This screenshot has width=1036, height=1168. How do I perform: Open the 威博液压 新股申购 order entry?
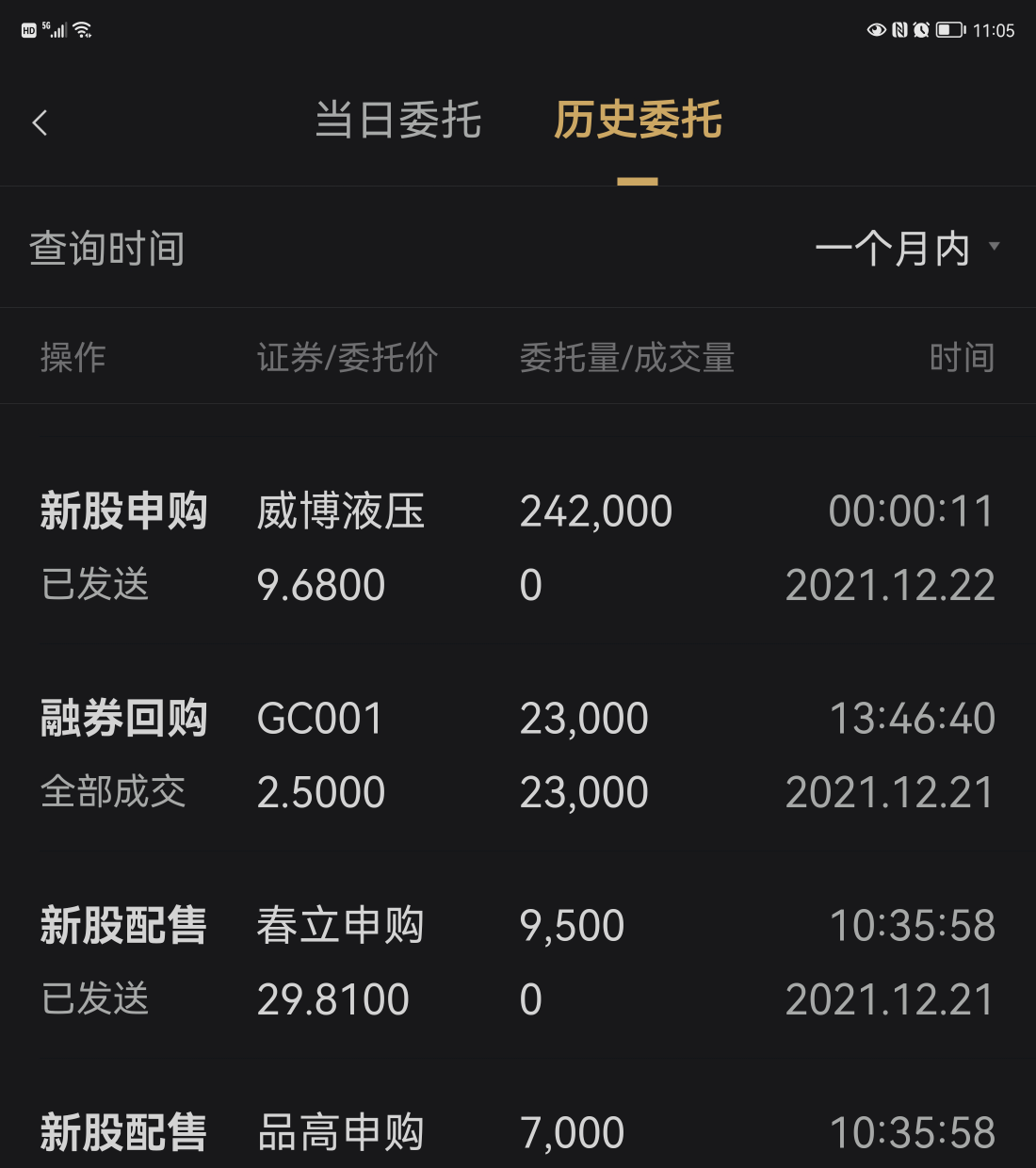pos(518,548)
